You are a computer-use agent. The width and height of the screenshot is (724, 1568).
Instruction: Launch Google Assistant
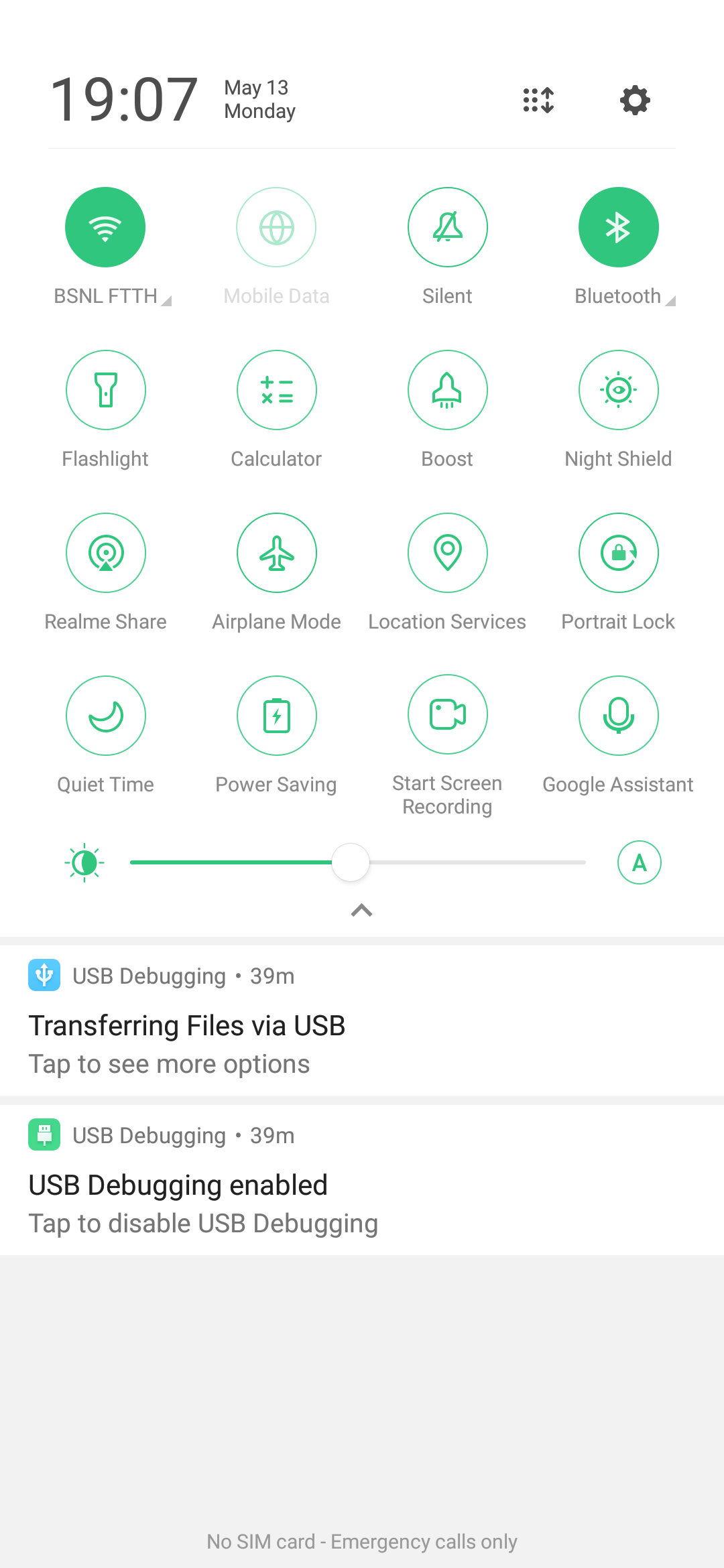pos(618,716)
